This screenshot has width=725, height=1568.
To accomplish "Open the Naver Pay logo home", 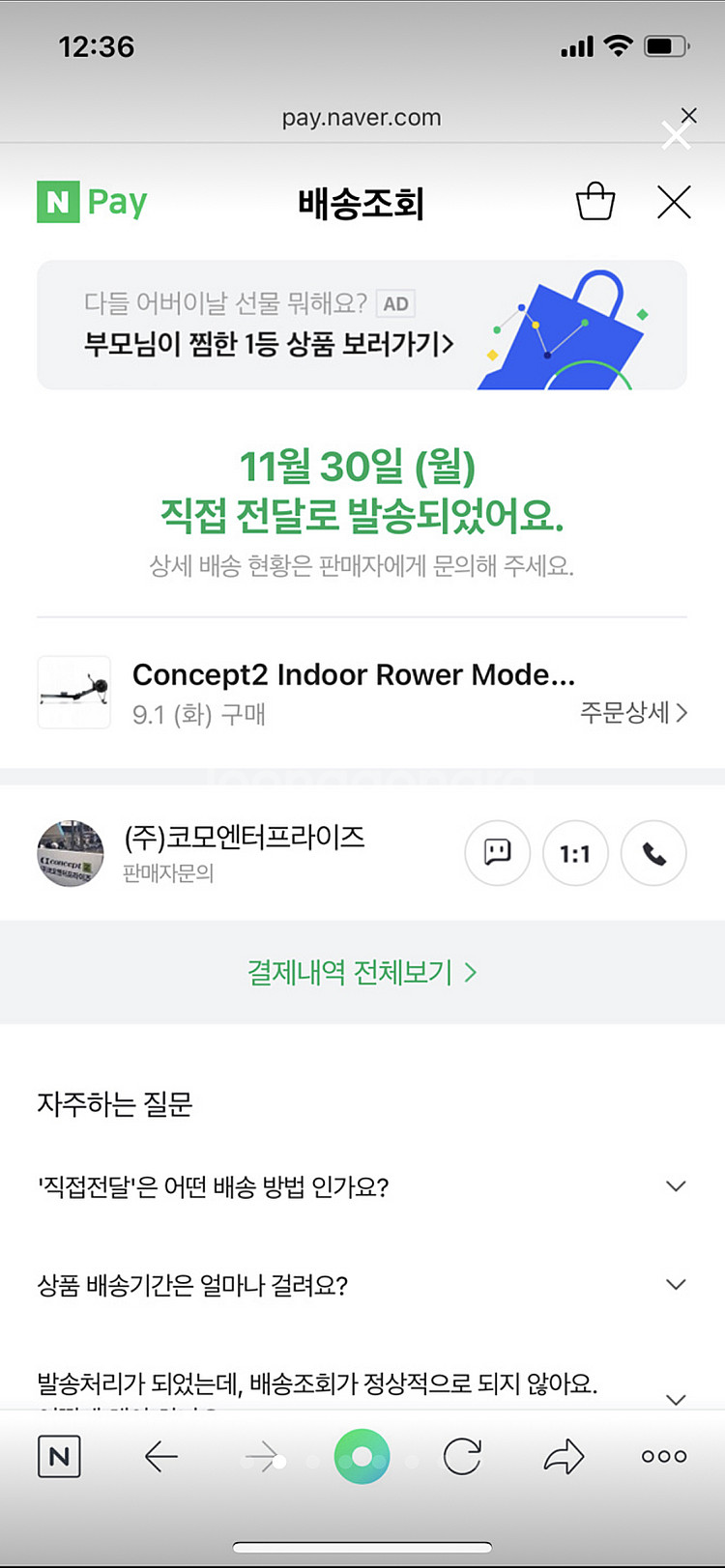I will point(93,202).
